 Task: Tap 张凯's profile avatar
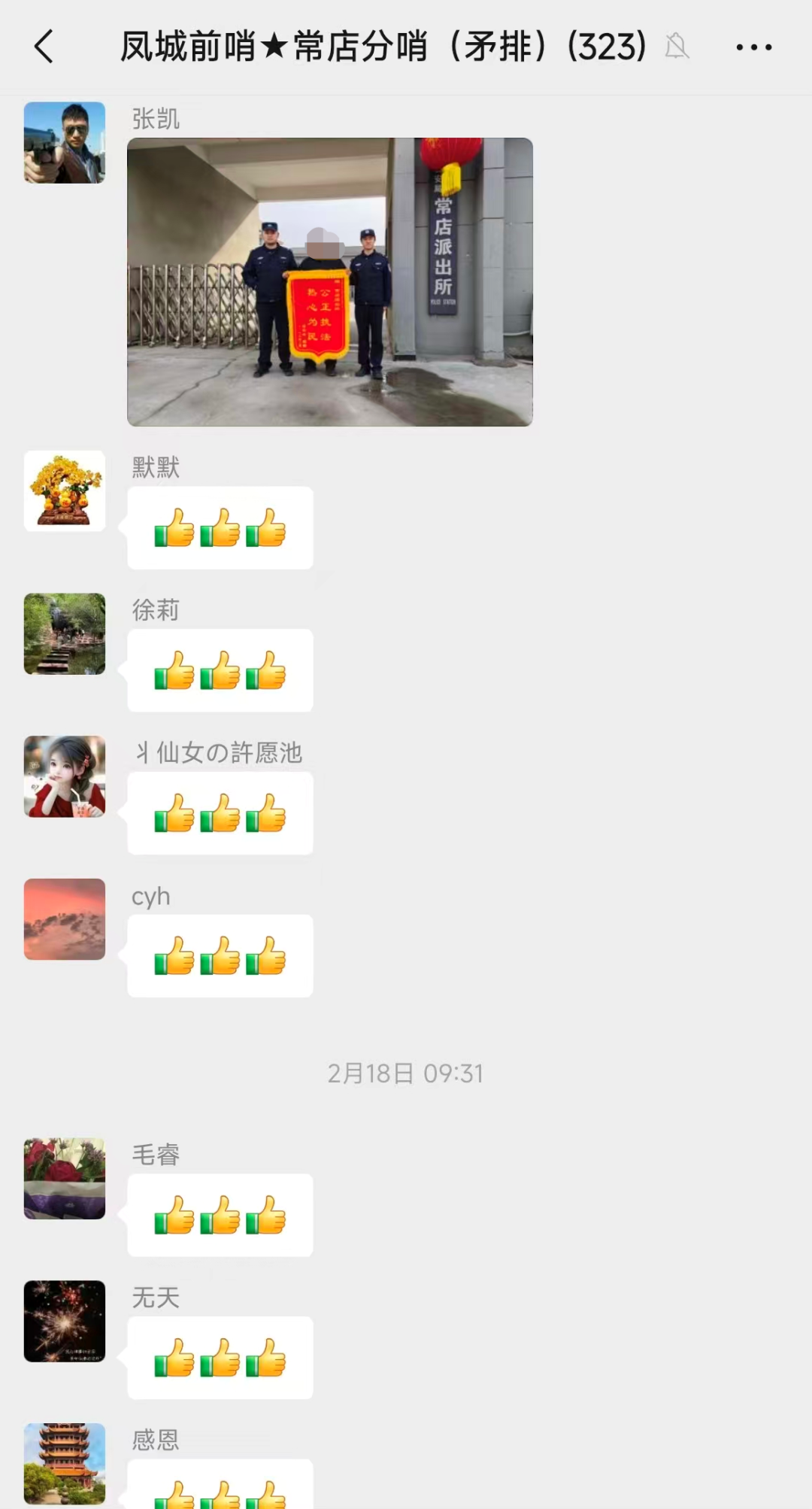[x=65, y=143]
